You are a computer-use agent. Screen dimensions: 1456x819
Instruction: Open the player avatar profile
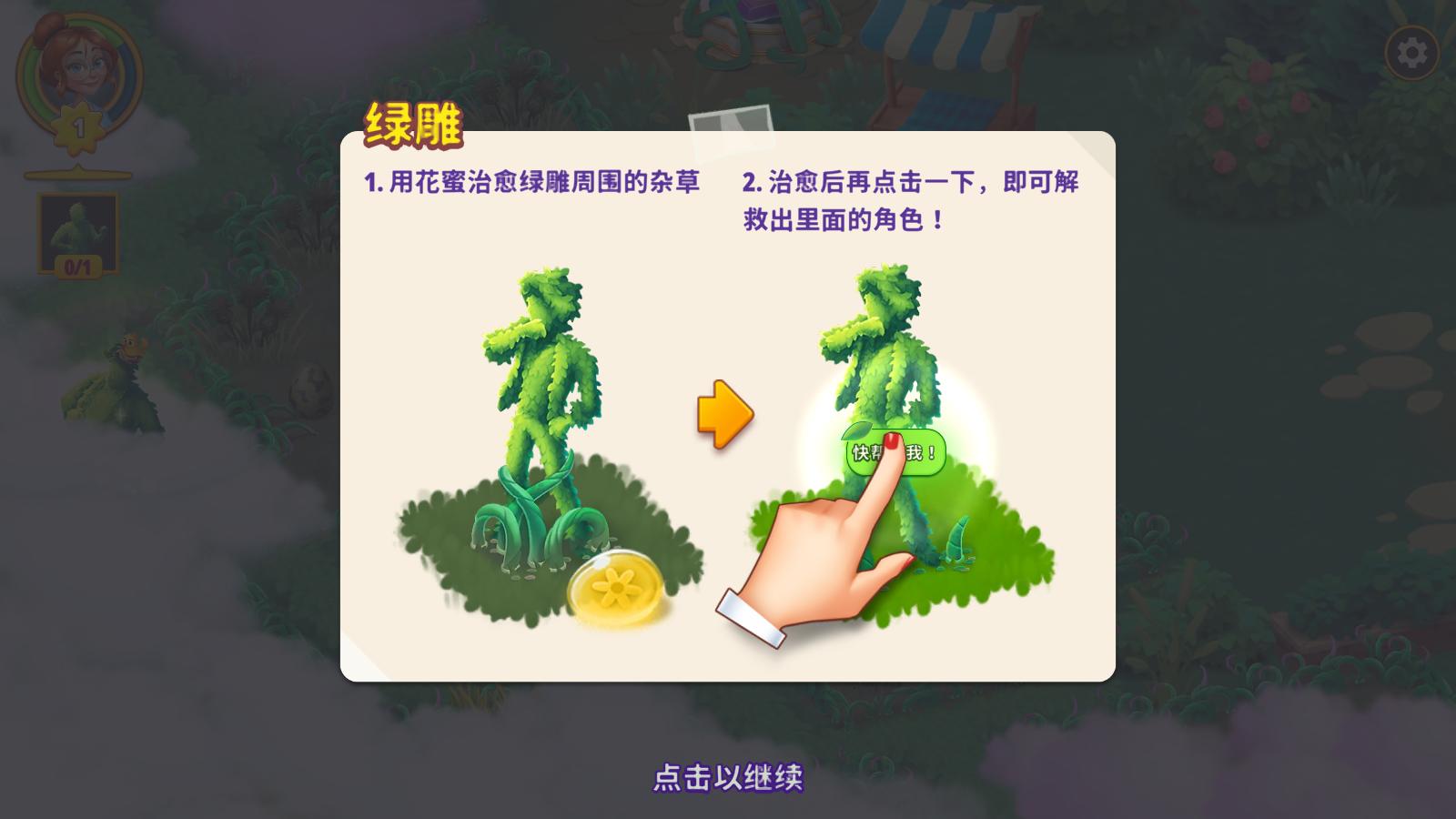[x=77, y=73]
